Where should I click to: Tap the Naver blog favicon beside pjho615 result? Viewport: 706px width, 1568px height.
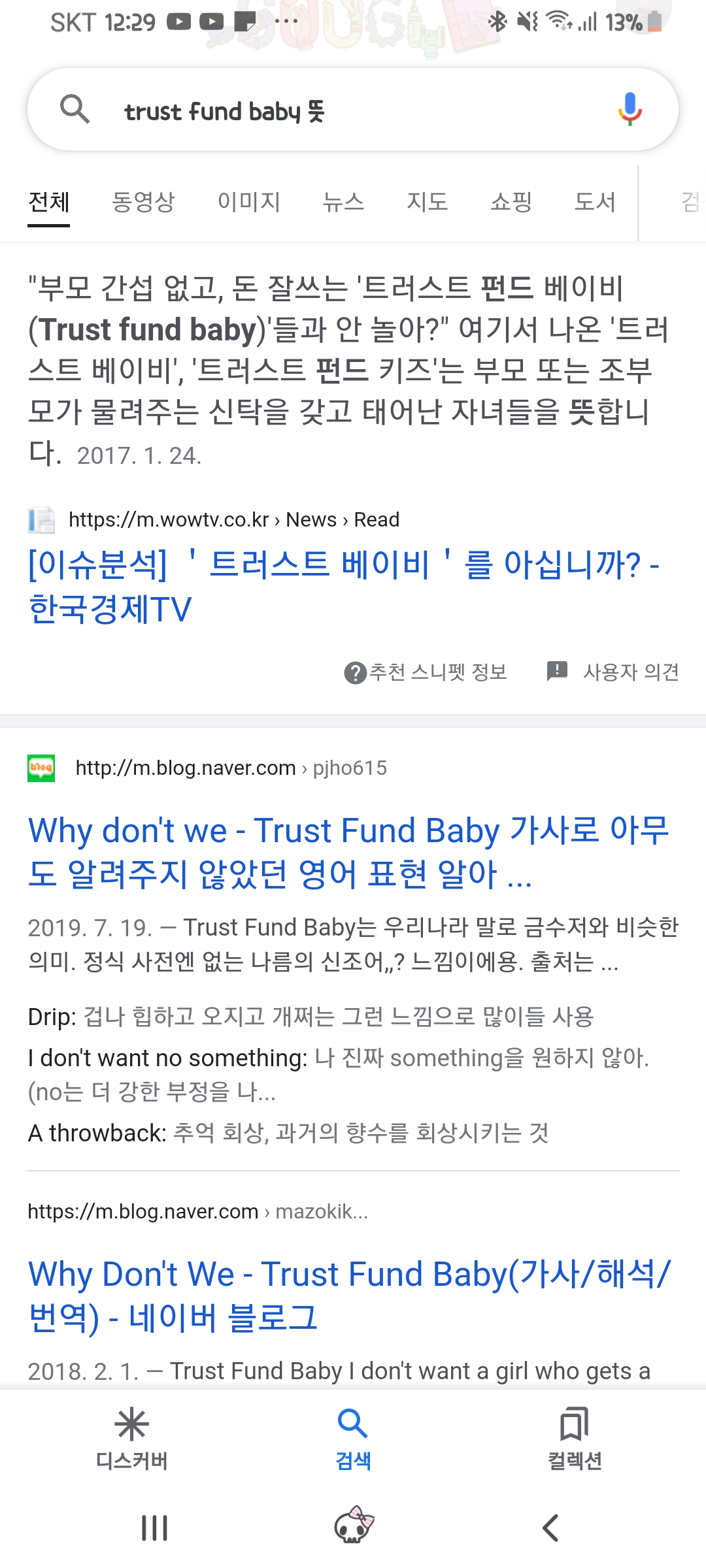pos(41,767)
